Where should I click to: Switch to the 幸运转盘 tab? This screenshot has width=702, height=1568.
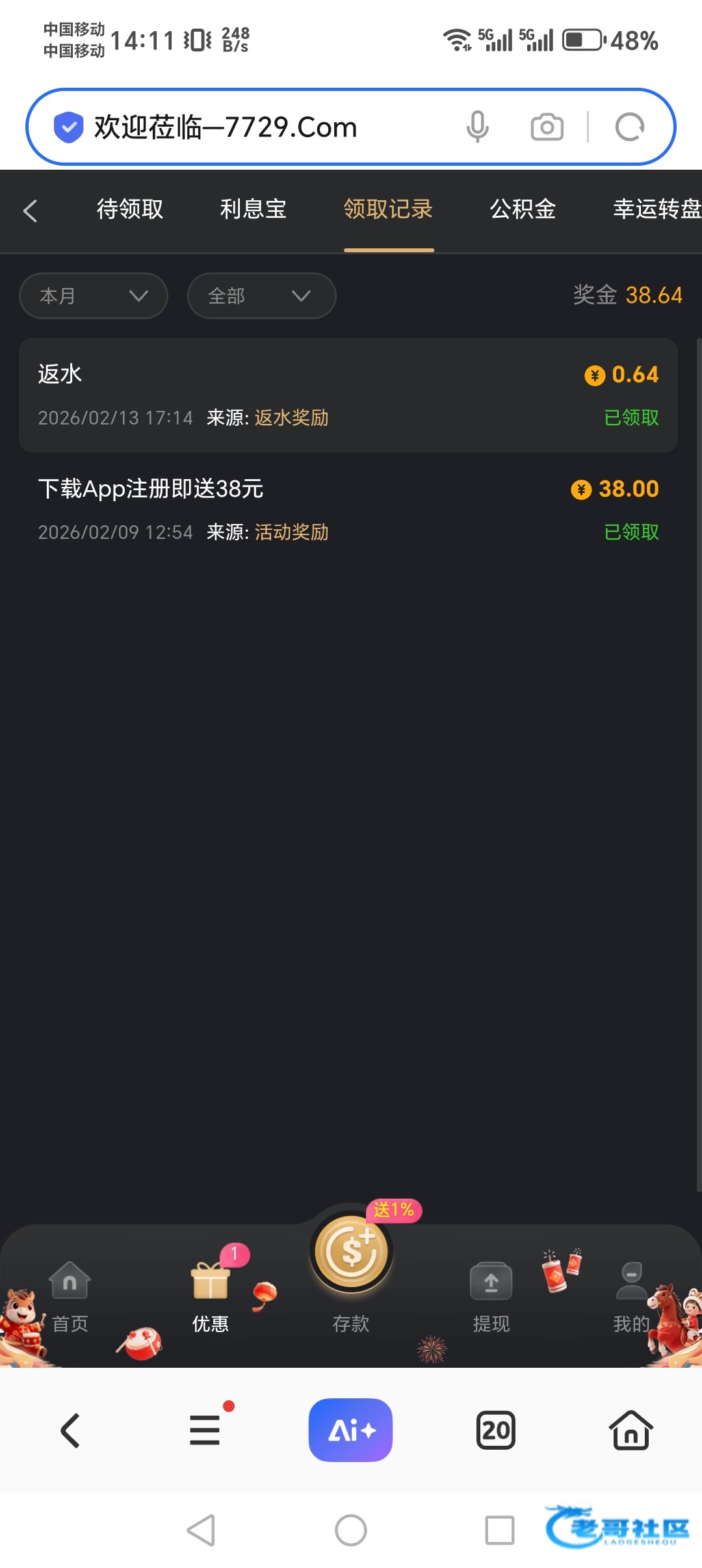656,209
